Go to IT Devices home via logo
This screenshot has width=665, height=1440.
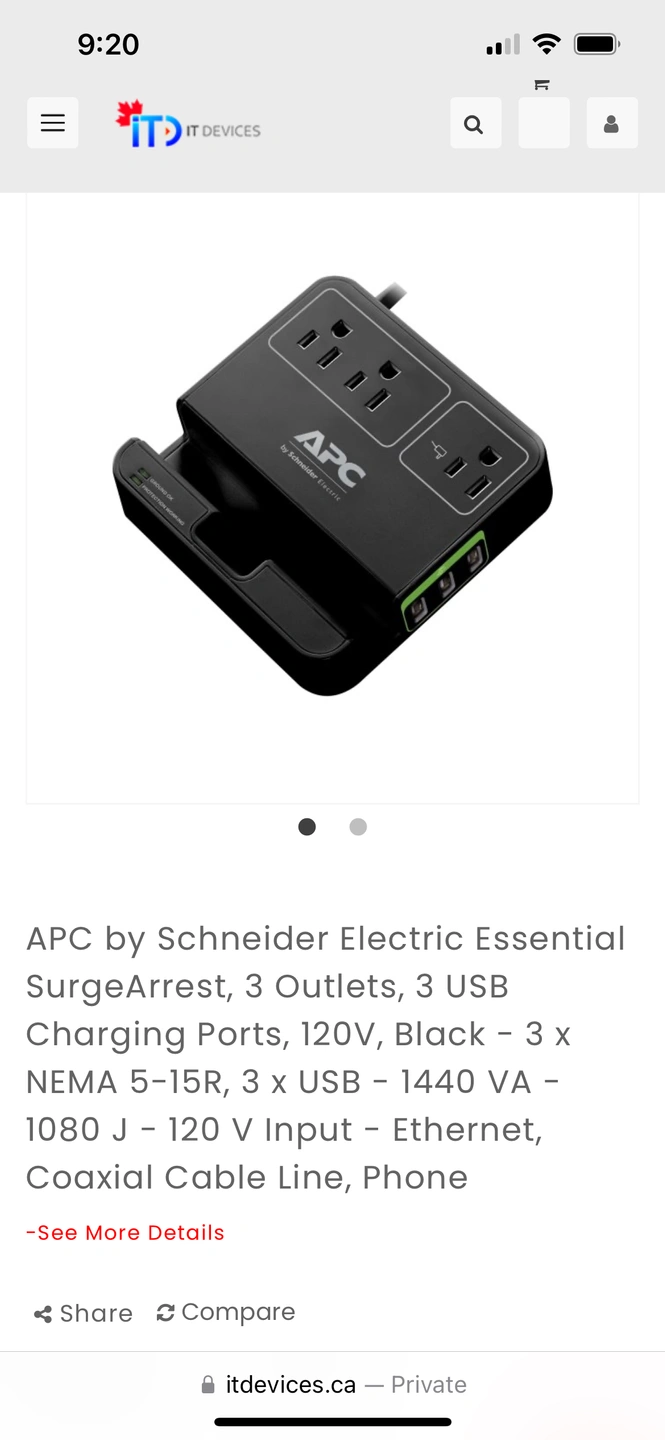(188, 126)
